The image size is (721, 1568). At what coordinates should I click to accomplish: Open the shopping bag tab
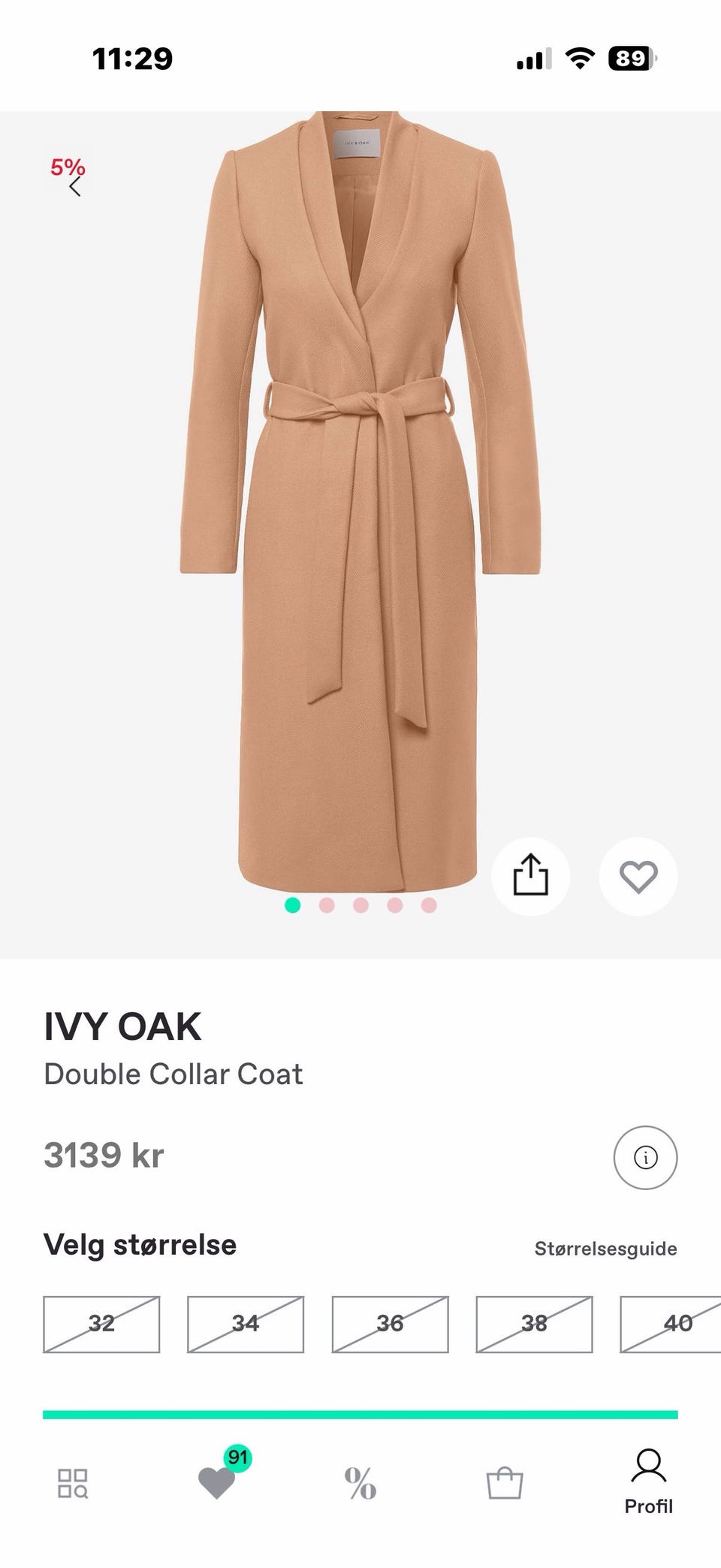505,1483
